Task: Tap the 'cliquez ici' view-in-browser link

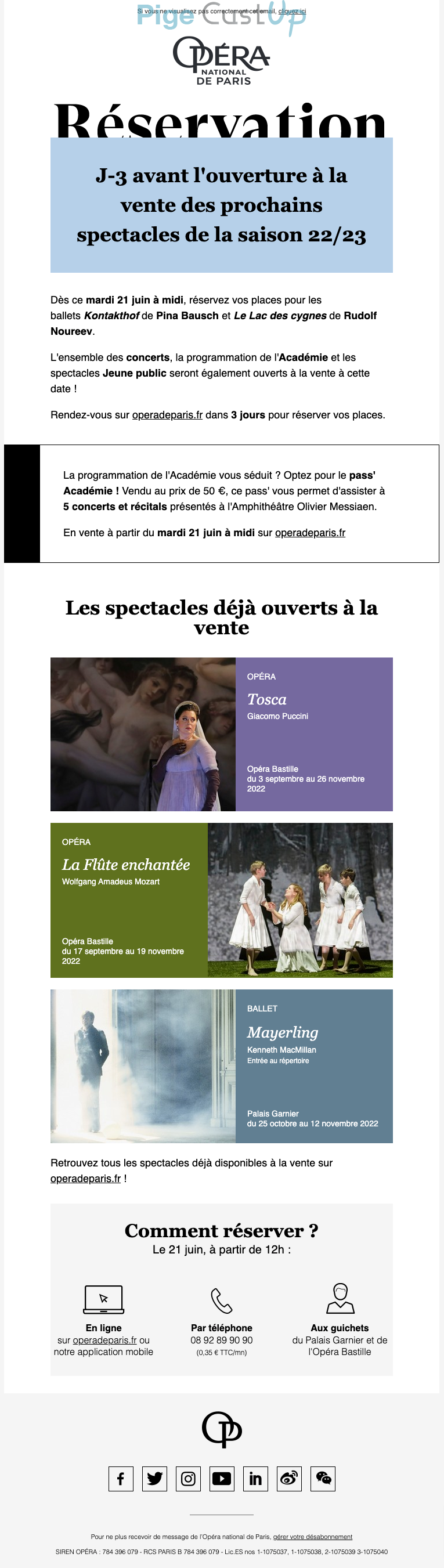Action: point(292,11)
